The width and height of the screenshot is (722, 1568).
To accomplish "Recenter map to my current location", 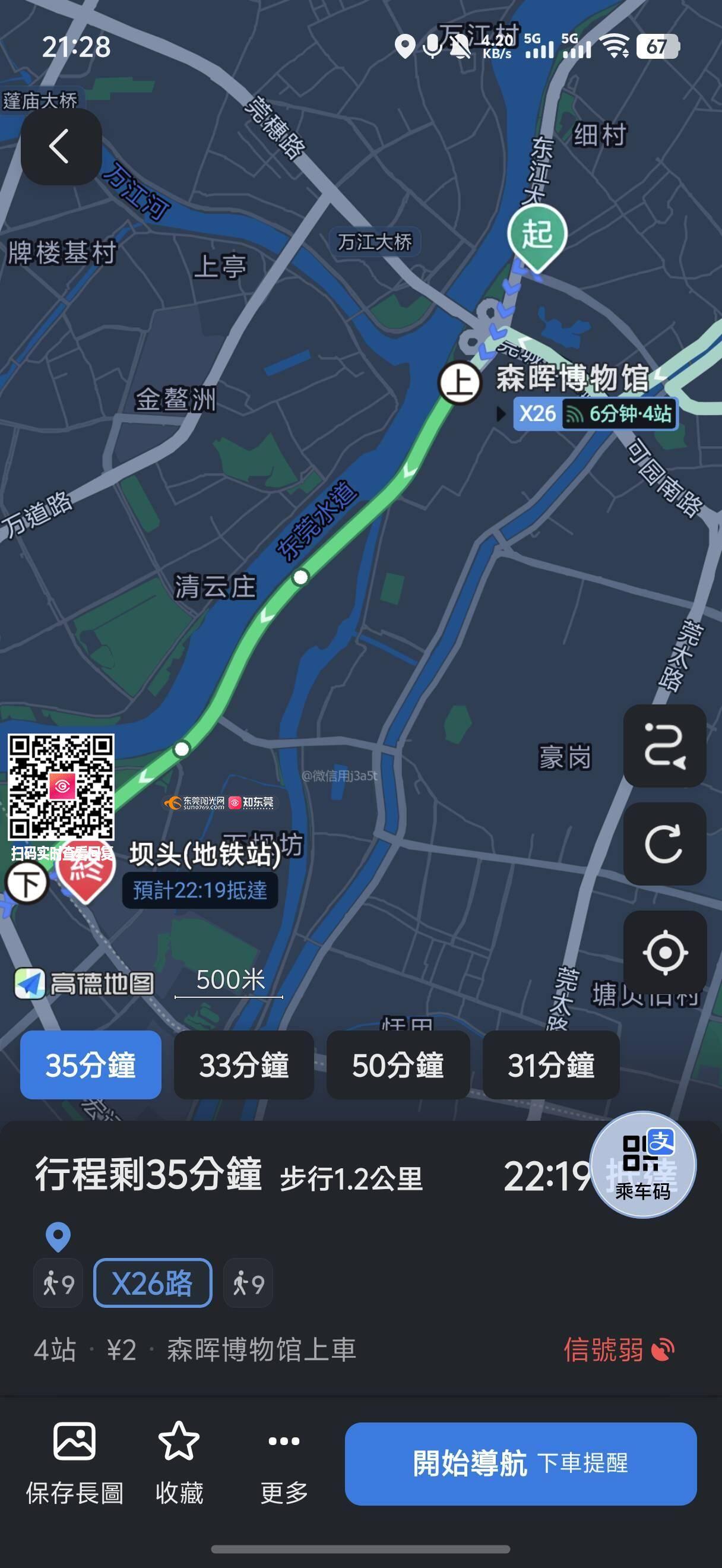I will click(x=664, y=952).
